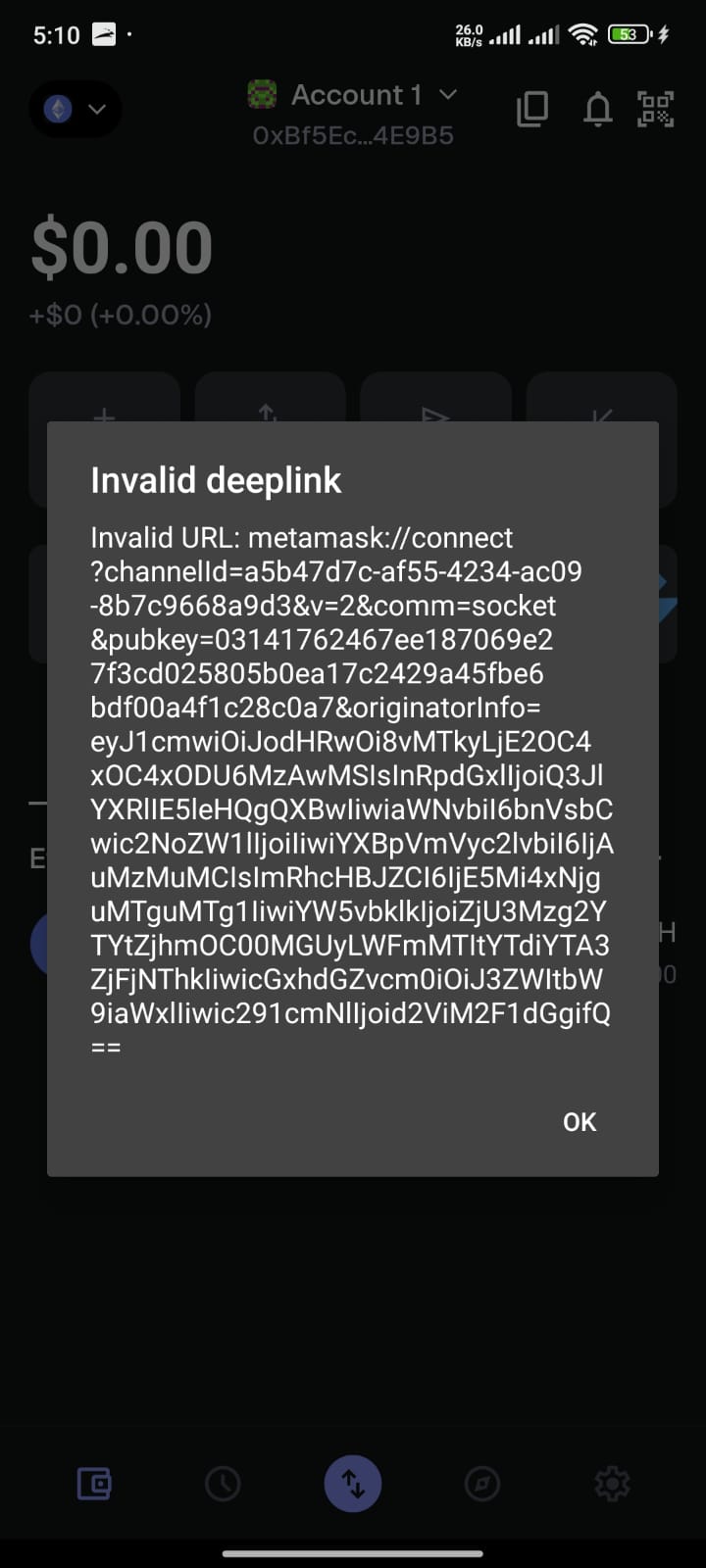Viewport: 706px width, 1568px height.
Task: Open the activity history tab
Action: tap(223, 1484)
